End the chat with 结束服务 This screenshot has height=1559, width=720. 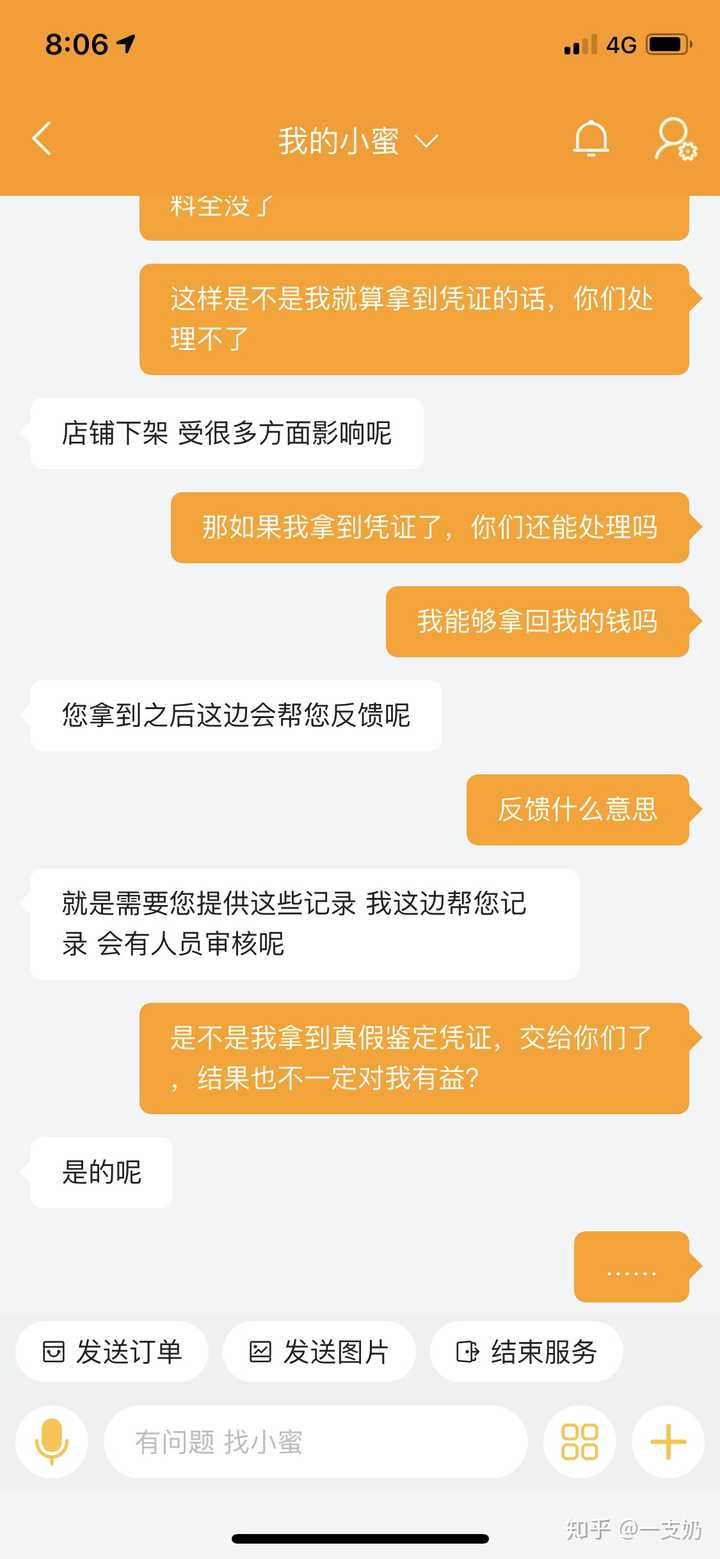click(527, 1352)
